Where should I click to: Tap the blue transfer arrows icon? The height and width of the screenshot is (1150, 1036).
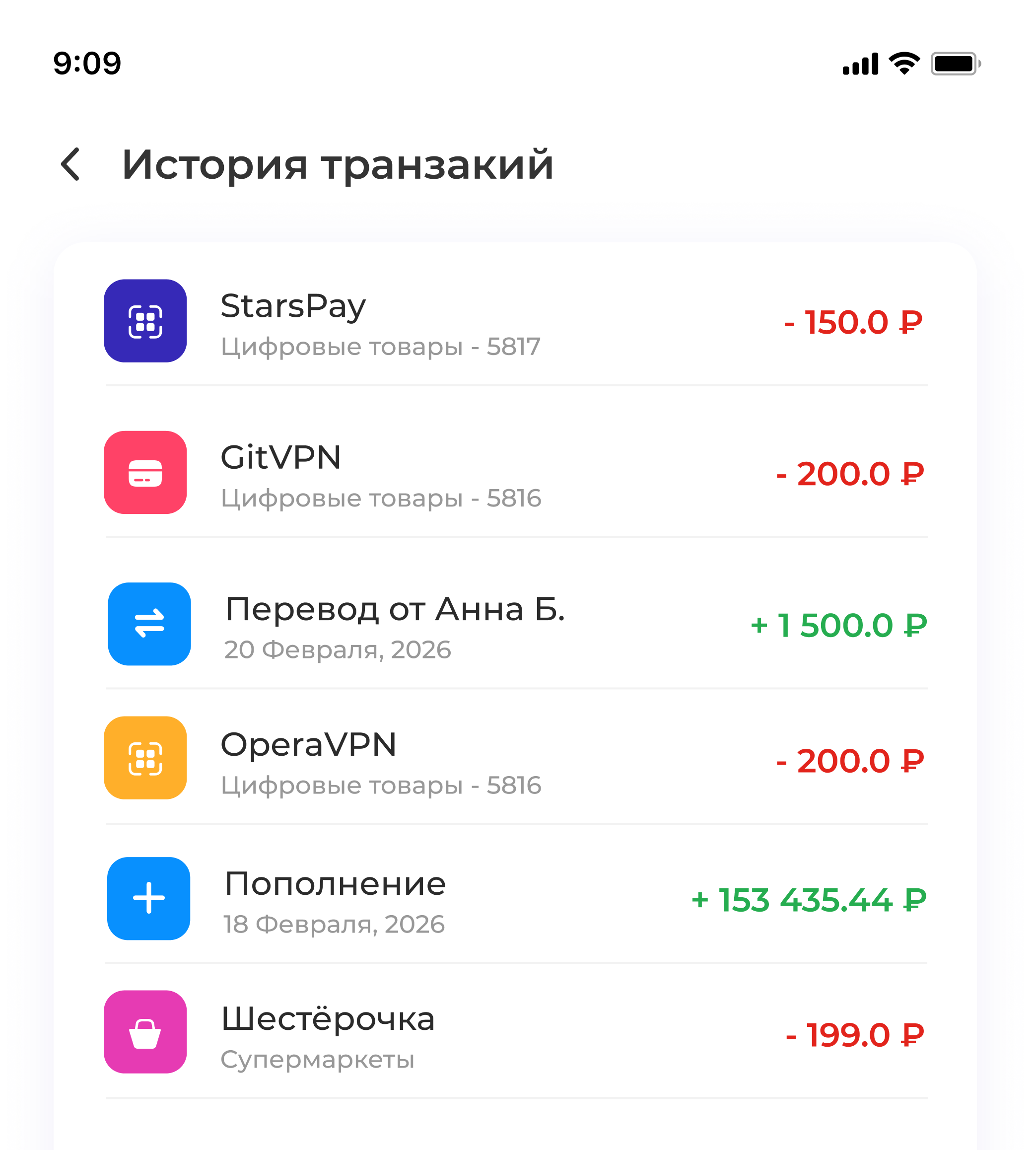148,623
